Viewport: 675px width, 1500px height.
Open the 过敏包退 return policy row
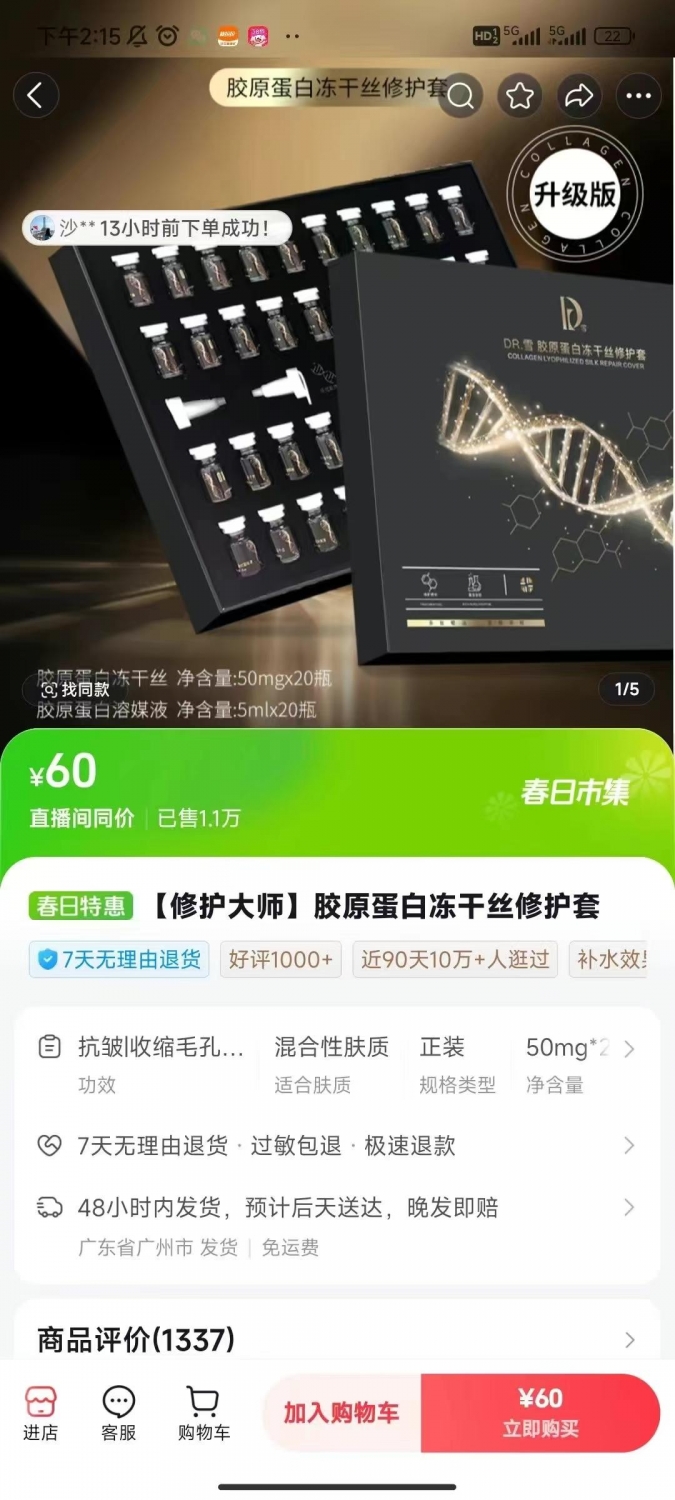point(337,1145)
